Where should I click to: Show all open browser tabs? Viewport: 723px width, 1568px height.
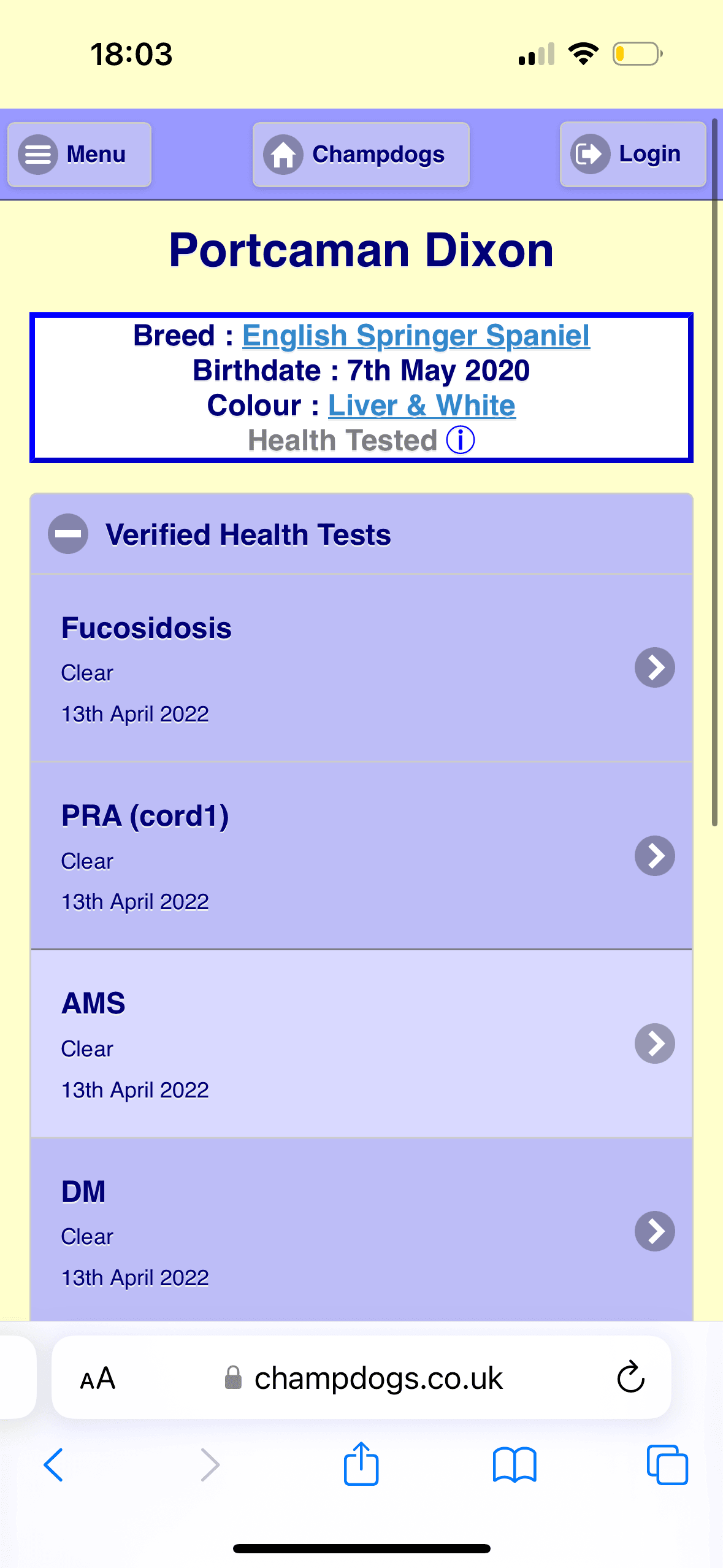click(x=667, y=1465)
